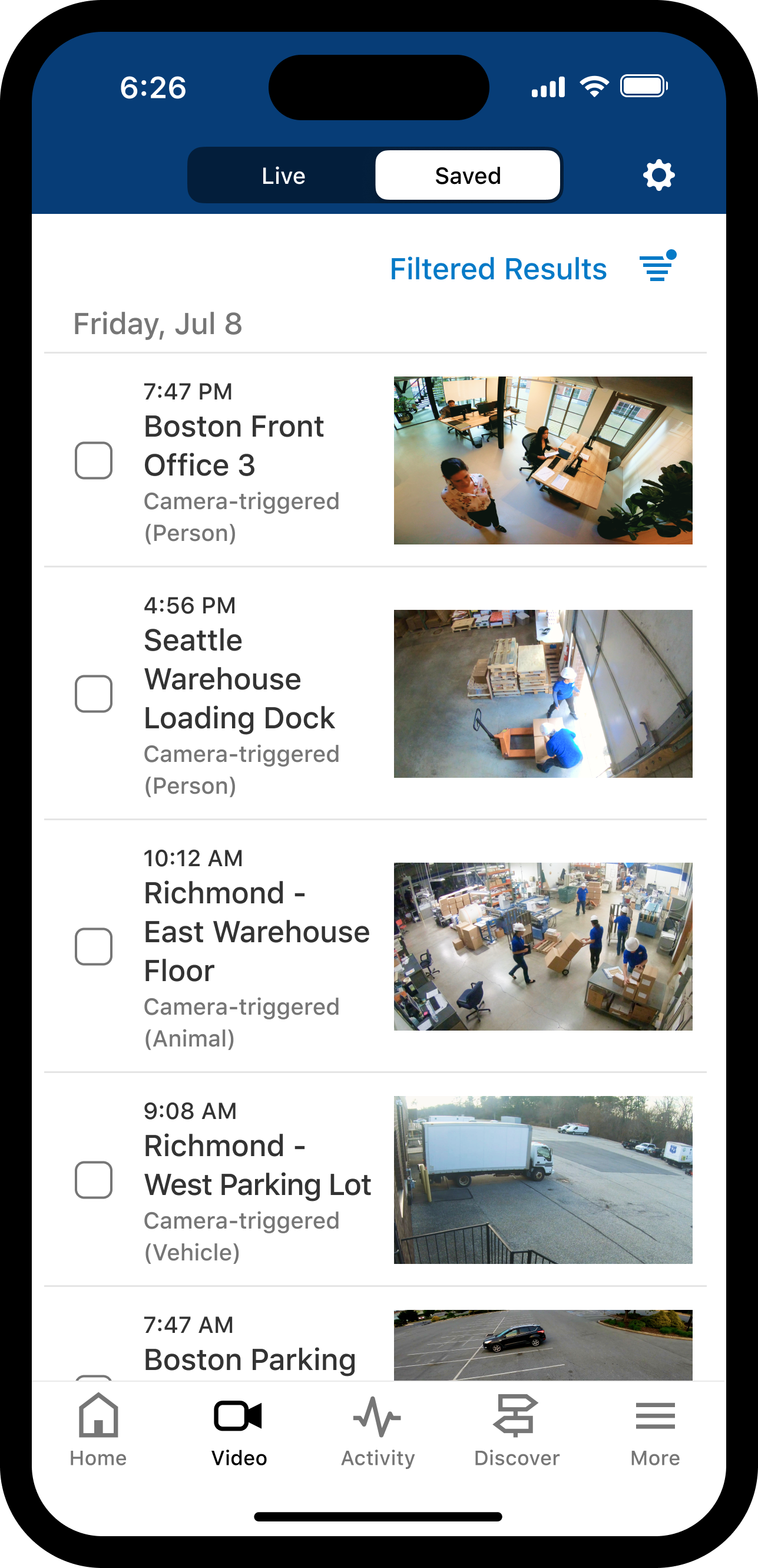Screen dimensions: 758x1568
Task: Switch to the Live tab
Action: [283, 176]
